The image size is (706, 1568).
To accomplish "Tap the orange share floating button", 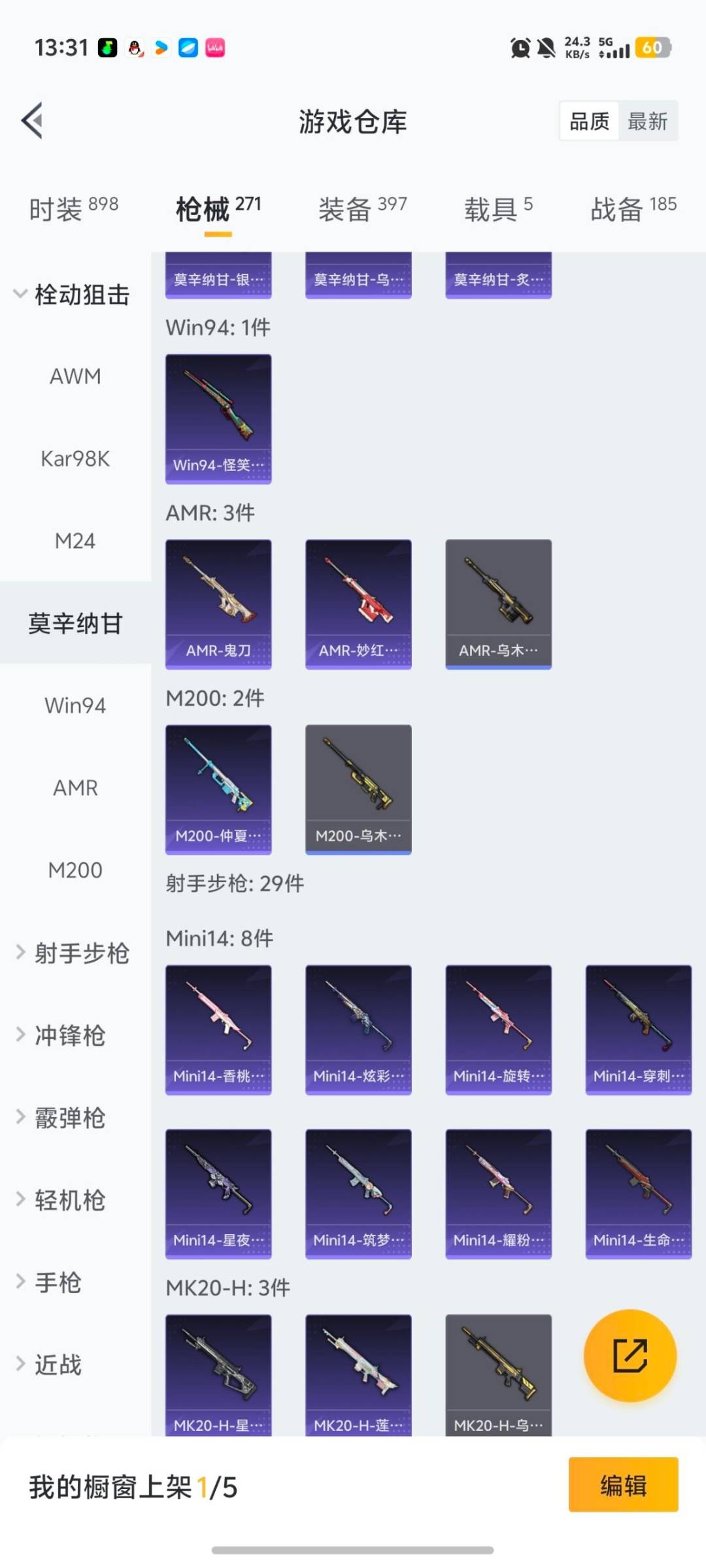I will 630,1356.
